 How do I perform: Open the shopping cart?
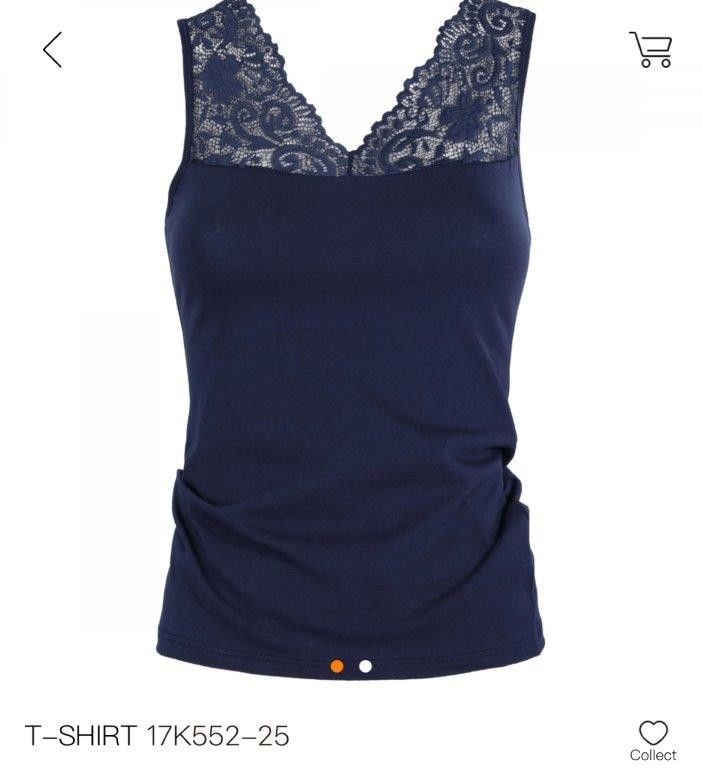point(651,49)
